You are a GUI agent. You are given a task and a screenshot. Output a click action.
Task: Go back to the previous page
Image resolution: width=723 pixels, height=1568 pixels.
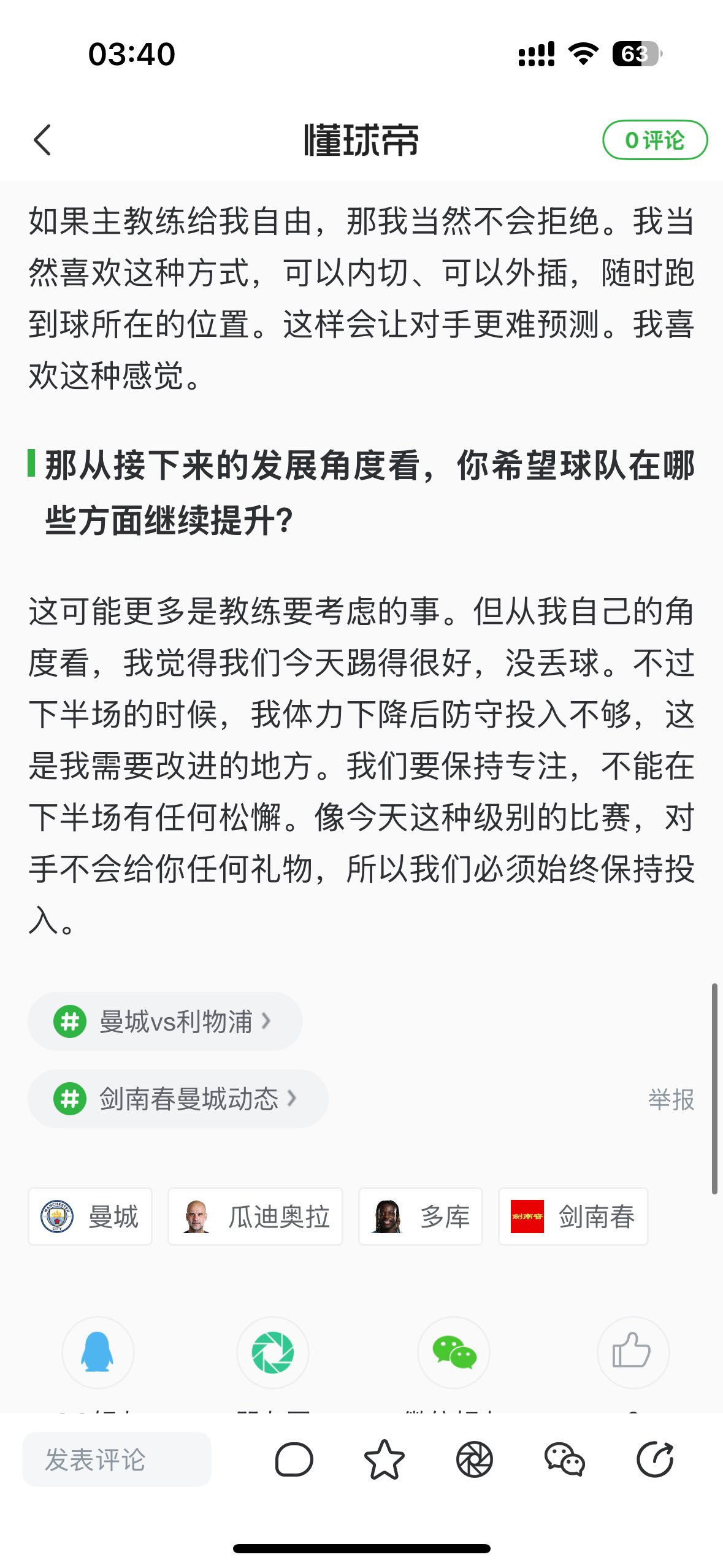pyautogui.click(x=42, y=140)
